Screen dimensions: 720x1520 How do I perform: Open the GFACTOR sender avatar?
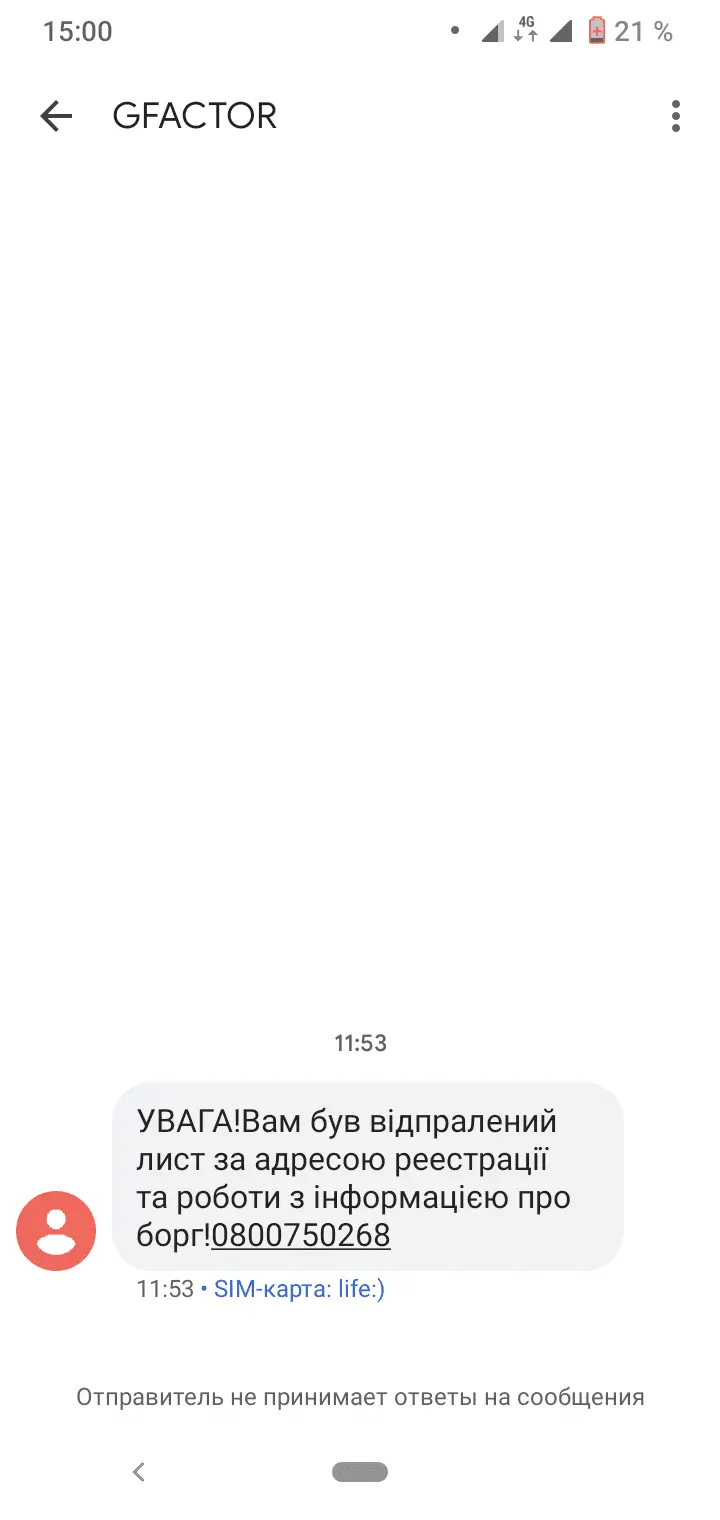pyautogui.click(x=56, y=1231)
